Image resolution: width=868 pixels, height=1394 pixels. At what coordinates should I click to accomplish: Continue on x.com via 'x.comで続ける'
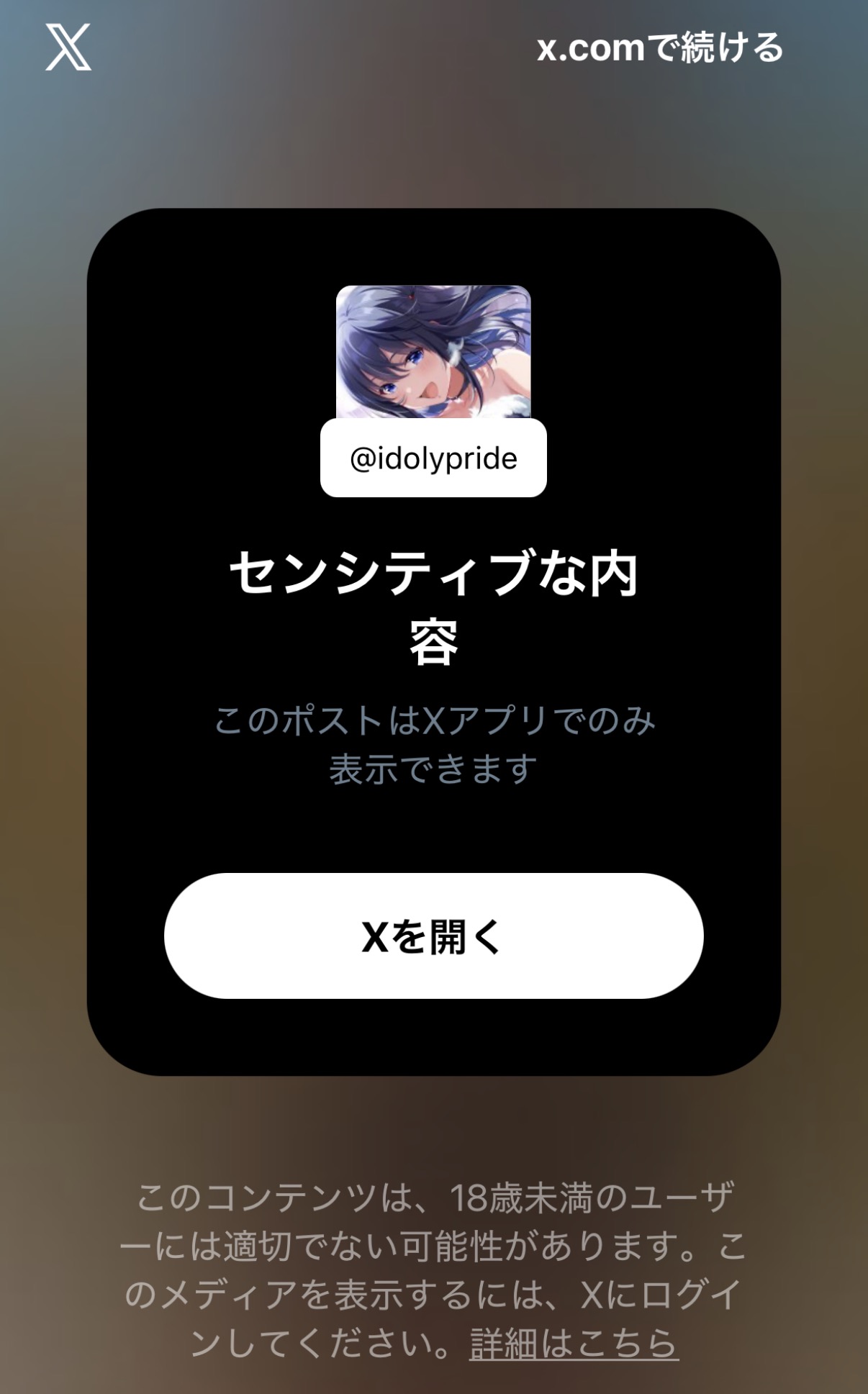coord(659,48)
